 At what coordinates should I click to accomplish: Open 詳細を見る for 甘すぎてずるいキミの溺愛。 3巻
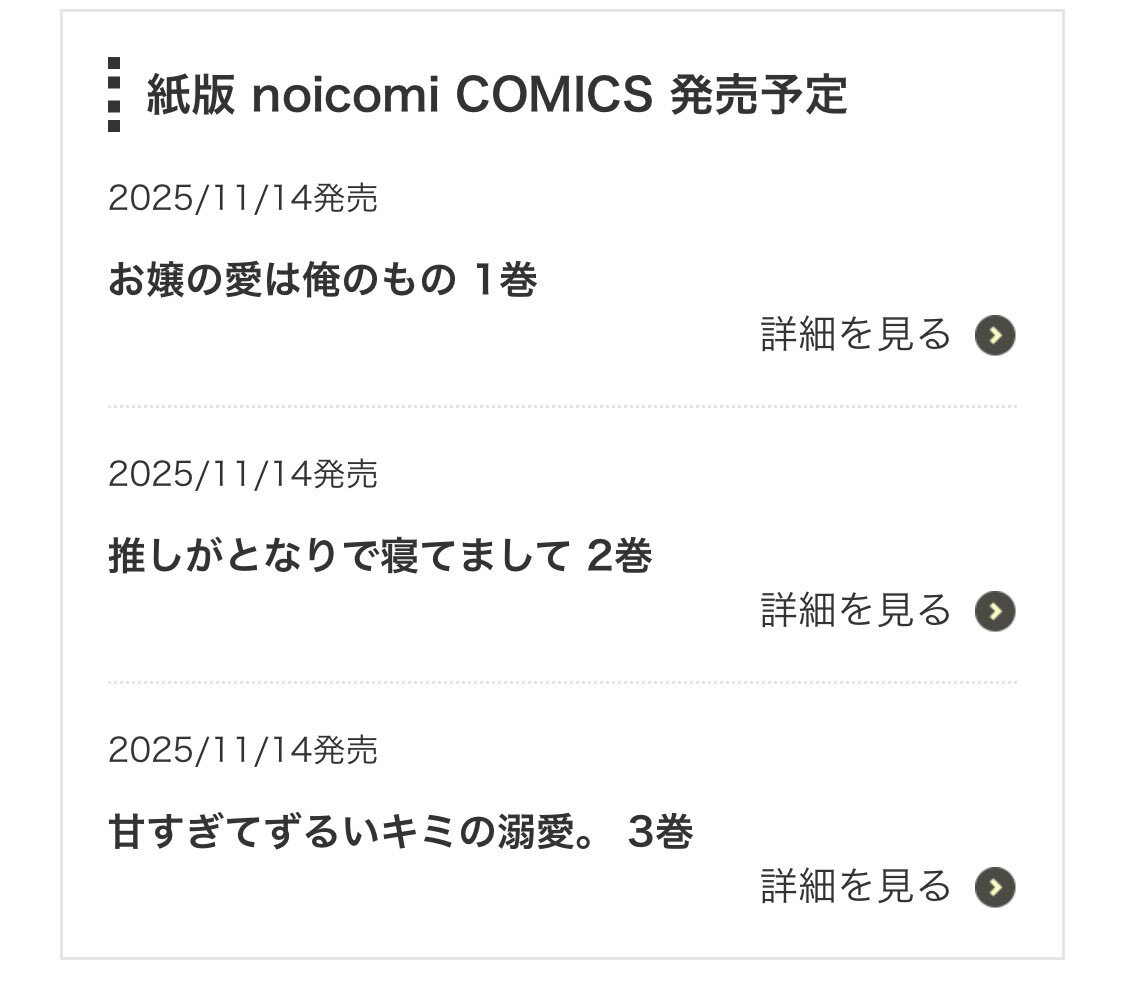click(886, 886)
